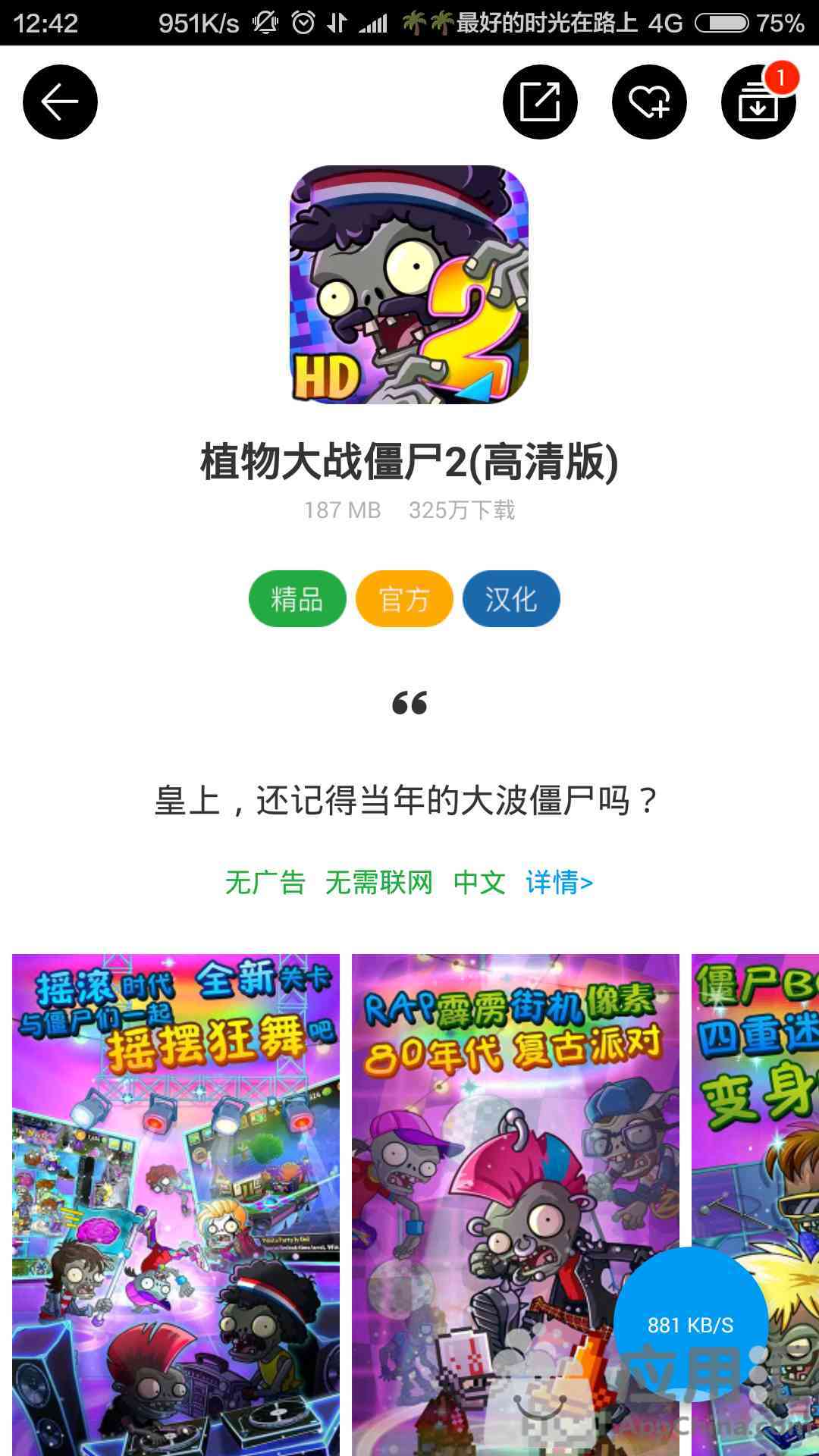Open the downloads manager icon
The image size is (819, 1456).
(758, 102)
